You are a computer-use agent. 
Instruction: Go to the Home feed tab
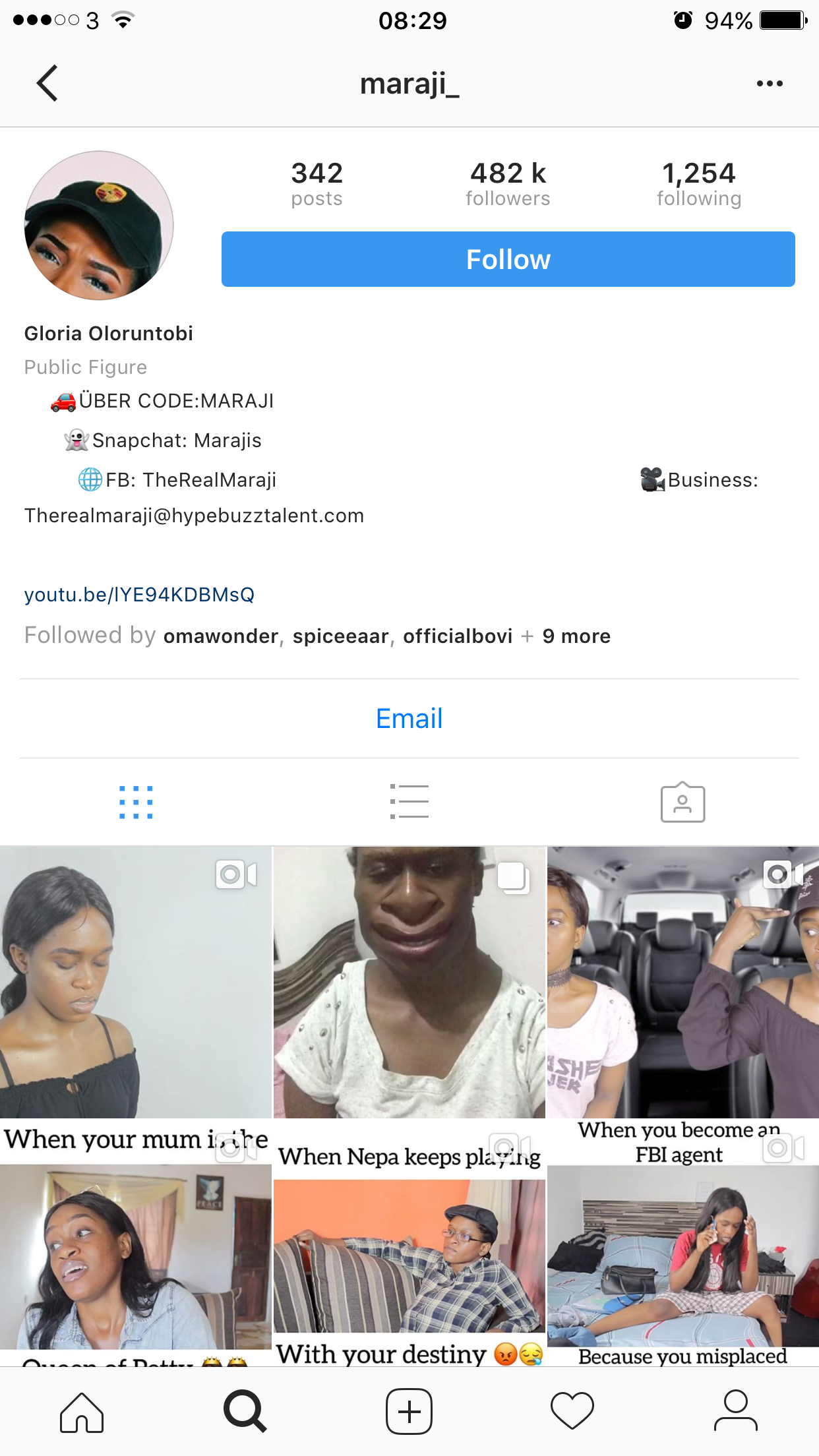tap(82, 1412)
